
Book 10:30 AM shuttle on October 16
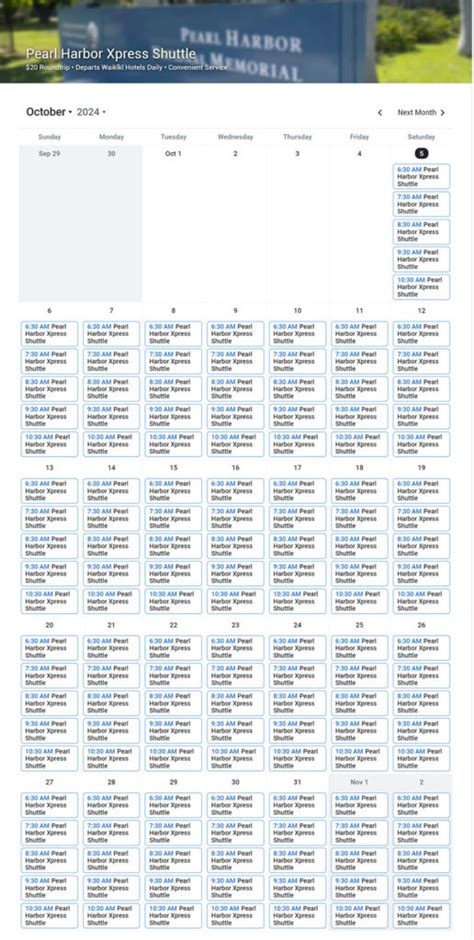click(x=236, y=601)
